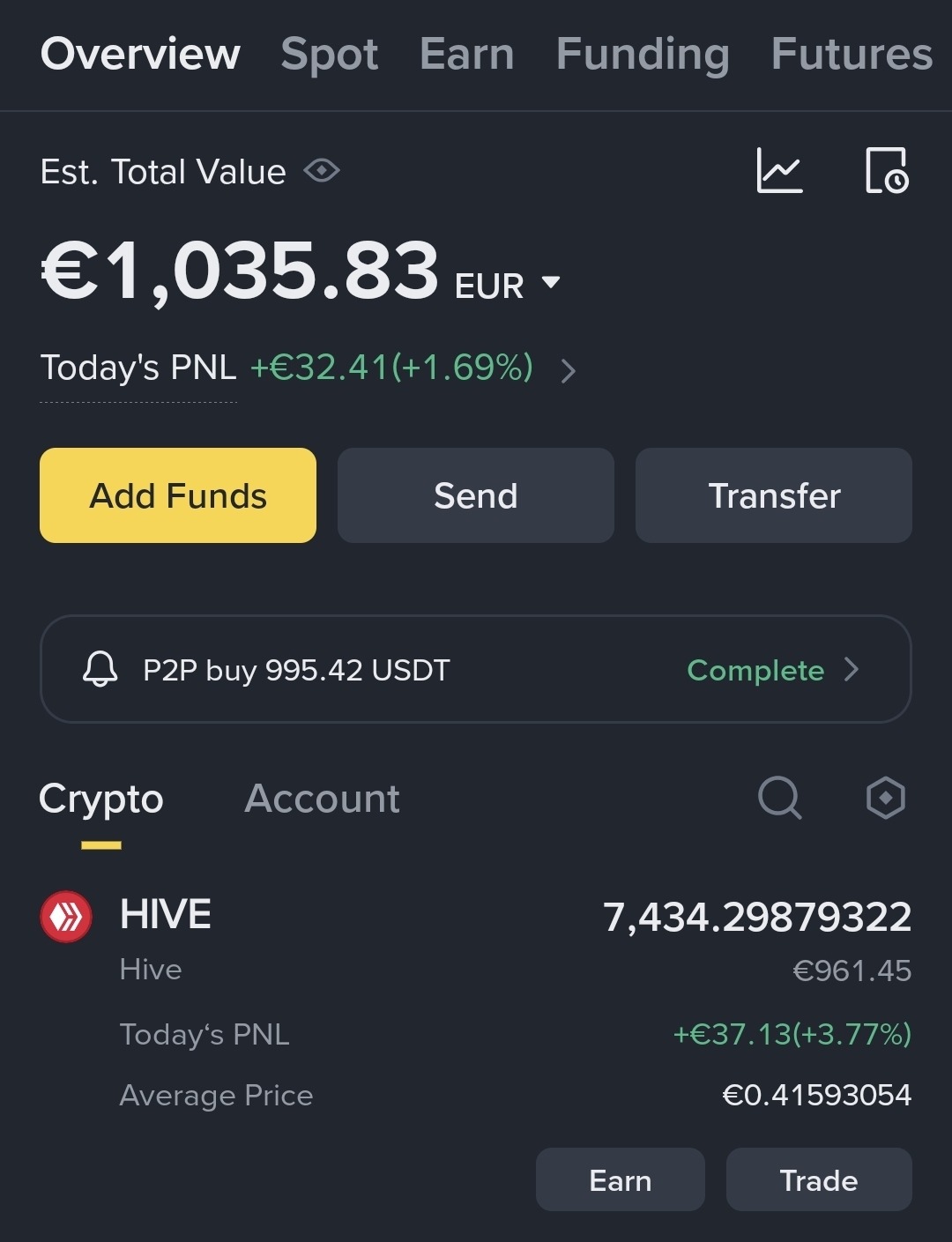Viewport: 952px width, 1242px height.
Task: Open Futures section from top navigation
Action: (x=849, y=55)
